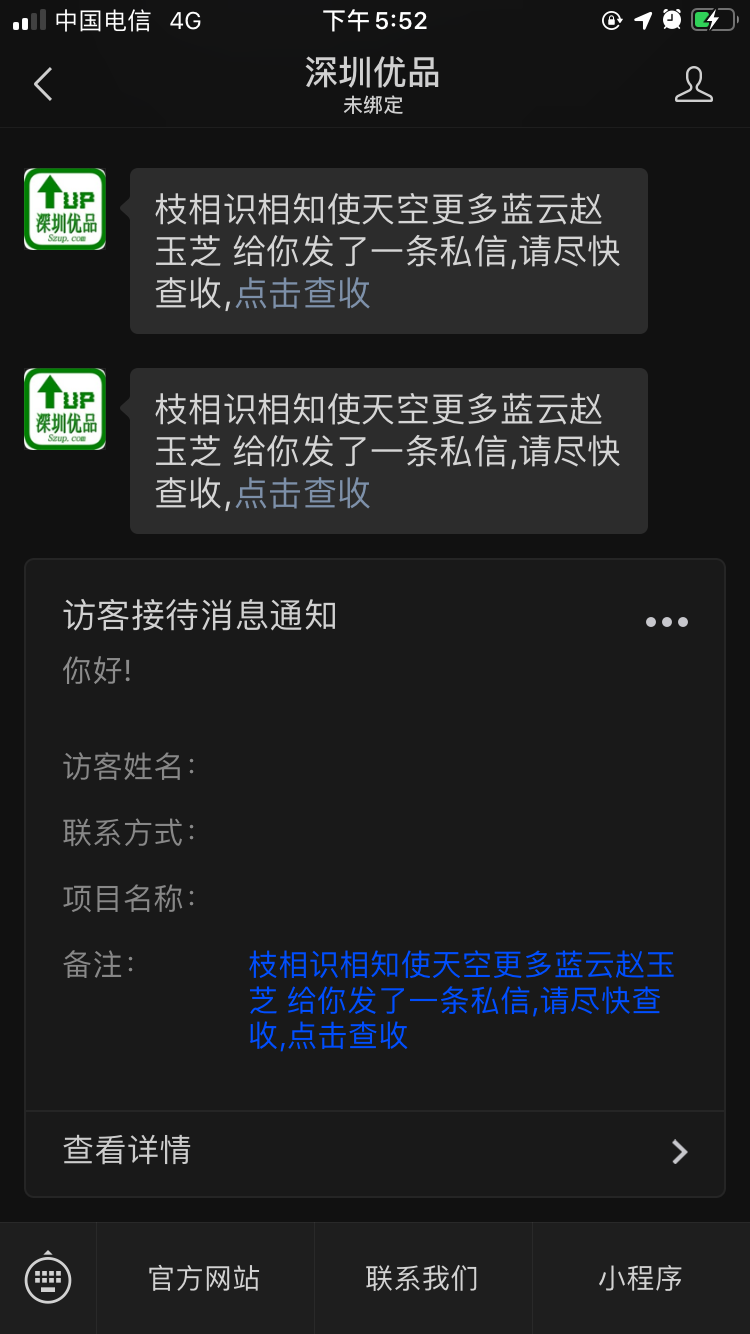
Task: Go back using the top-left arrow
Action: (x=43, y=84)
